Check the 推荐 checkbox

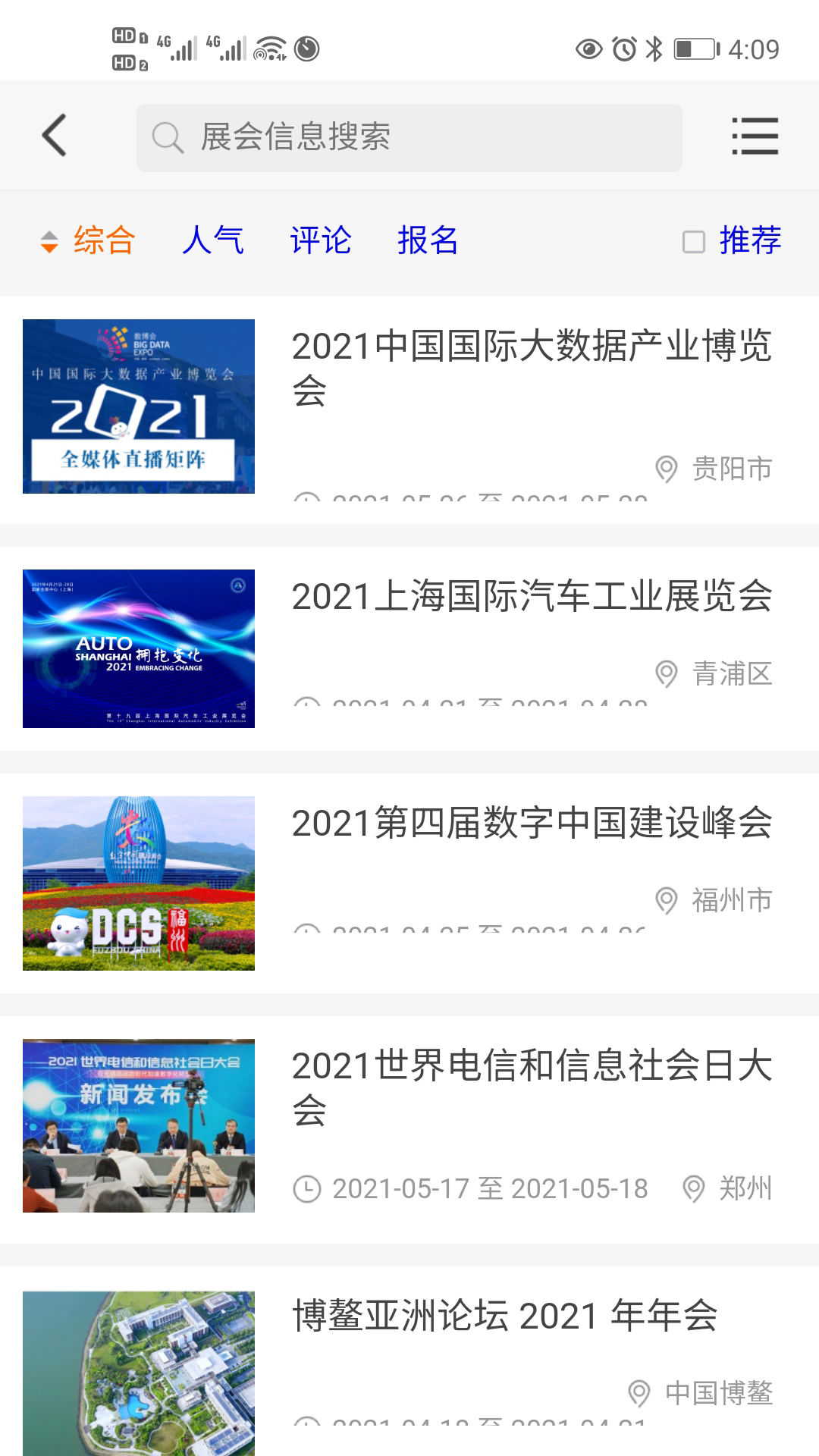[x=694, y=241]
